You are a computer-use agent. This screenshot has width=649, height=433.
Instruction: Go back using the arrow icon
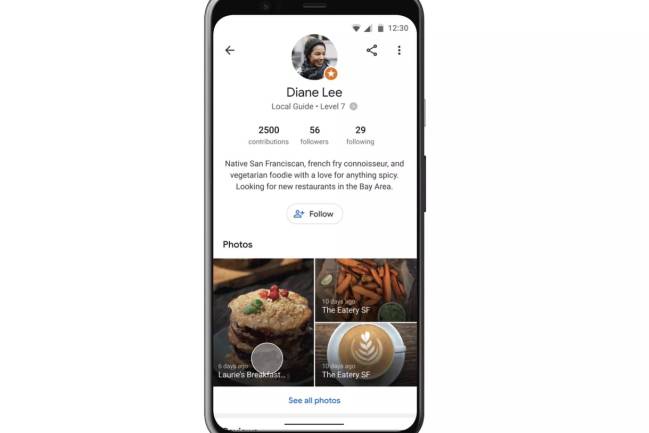coord(230,50)
